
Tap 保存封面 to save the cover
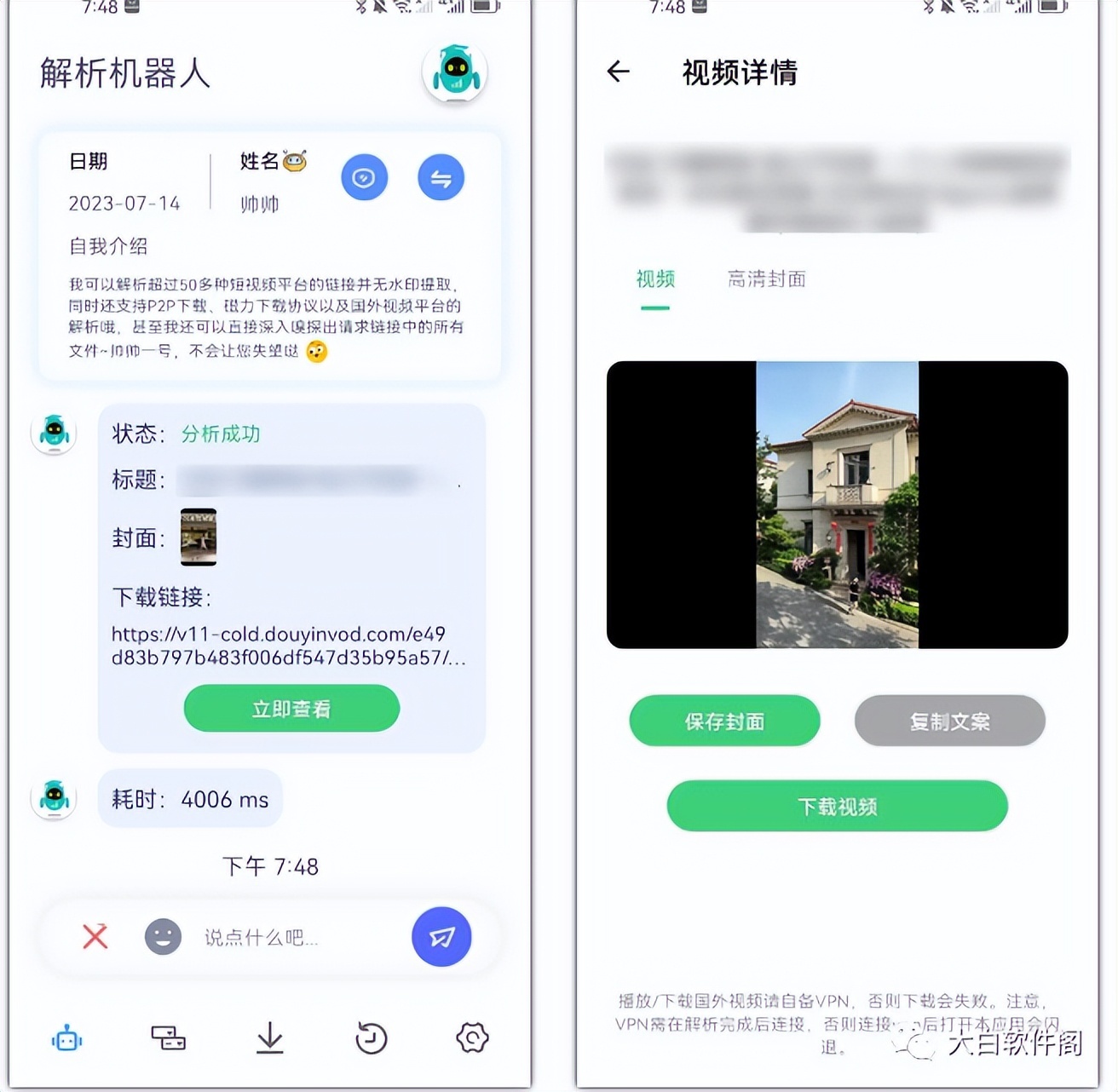724,721
